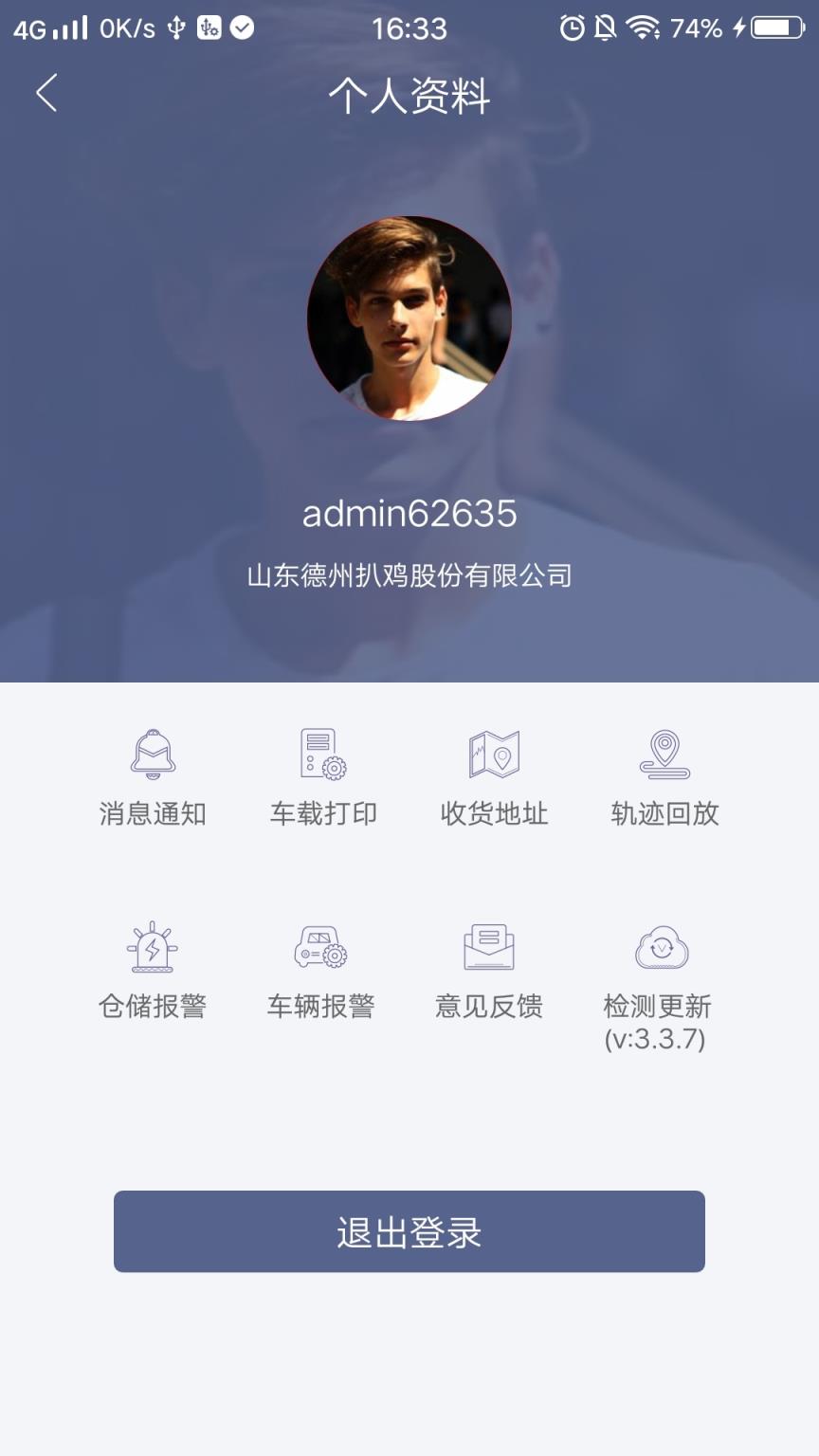The image size is (819, 1456).
Task: Open 消息通知 notifications
Action: pyautogui.click(x=153, y=777)
